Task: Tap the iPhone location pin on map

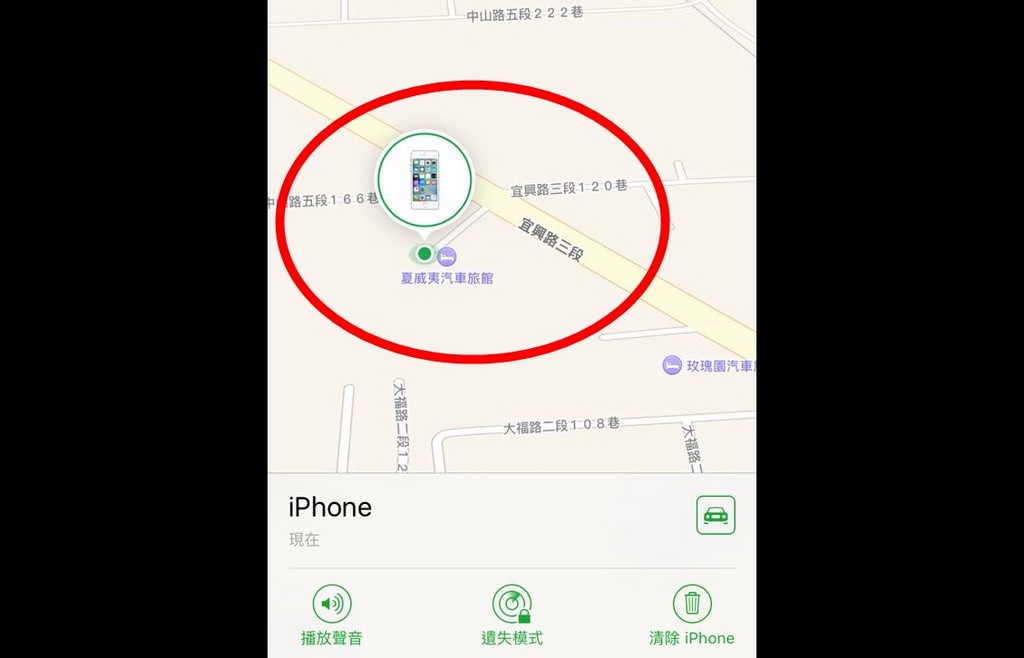Action: coord(424,180)
